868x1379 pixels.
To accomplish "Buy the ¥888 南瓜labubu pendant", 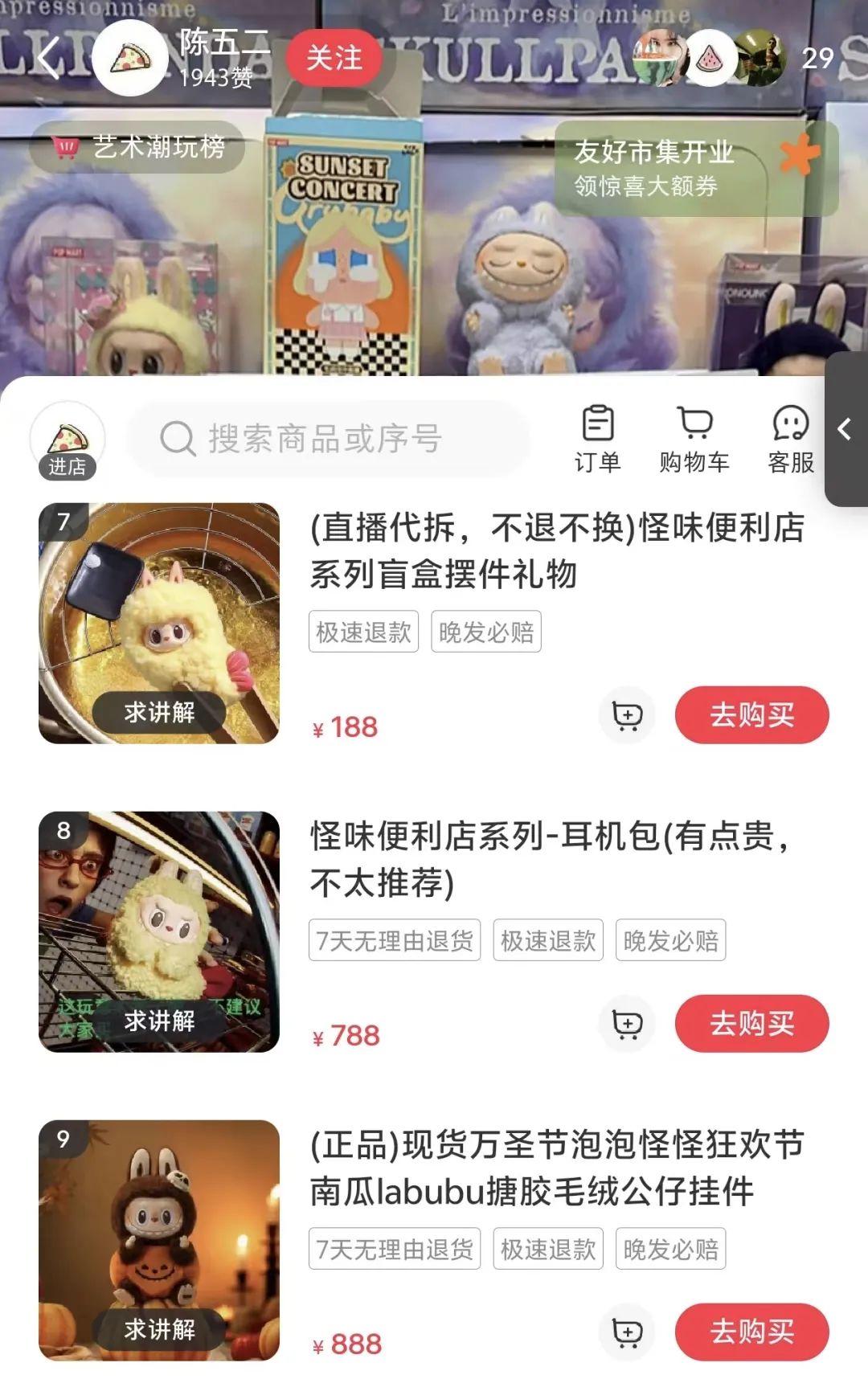I will pyautogui.click(x=751, y=1332).
